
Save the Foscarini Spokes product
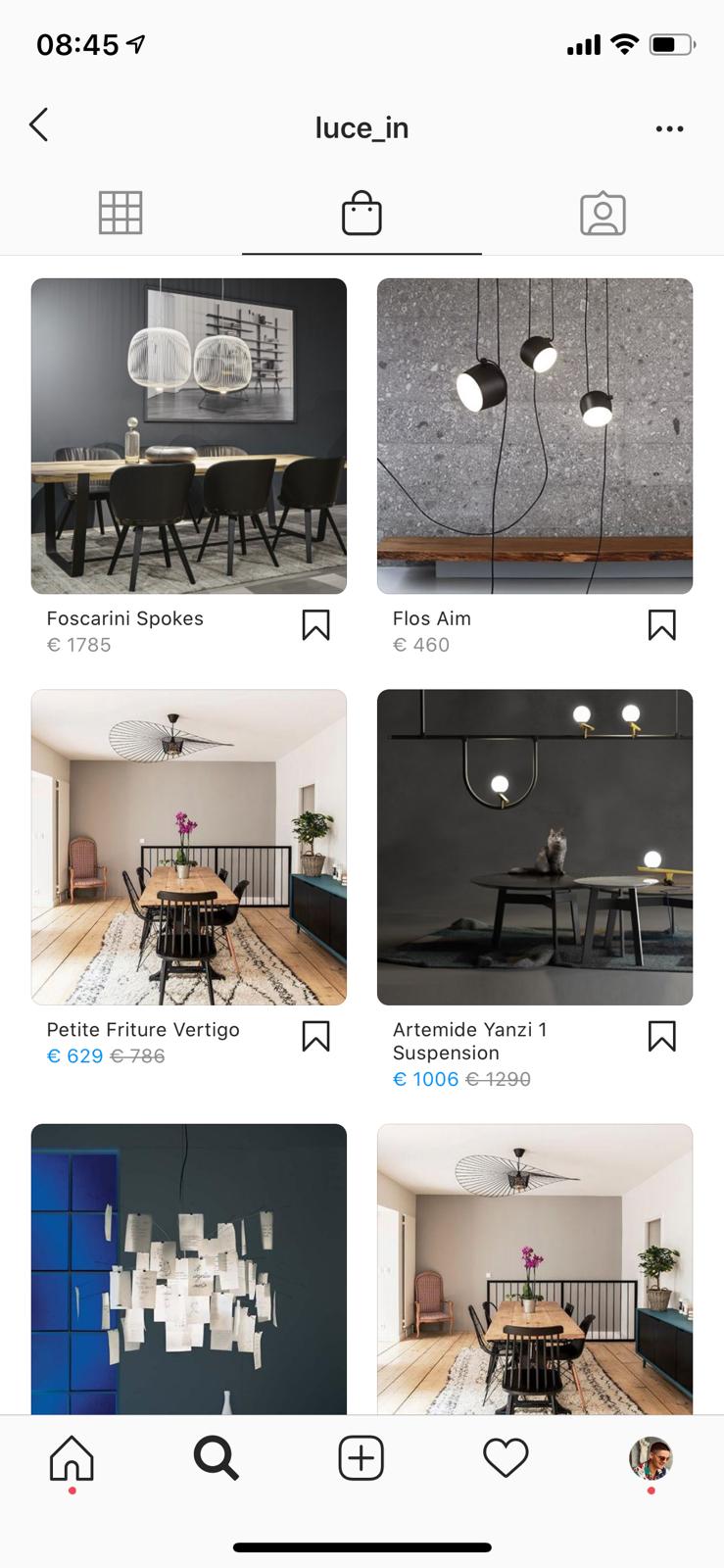(315, 623)
